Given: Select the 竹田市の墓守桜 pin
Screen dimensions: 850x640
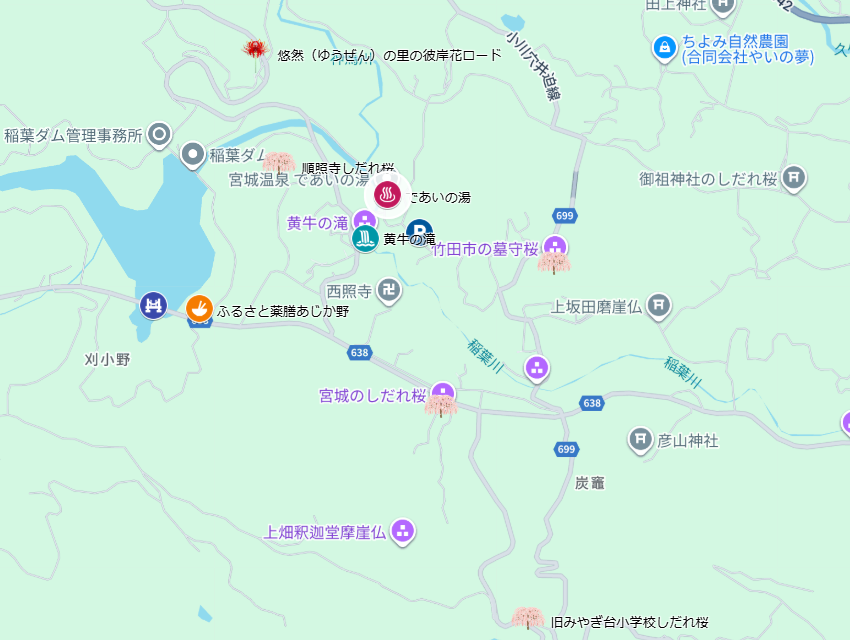Looking at the screenshot, I should [x=555, y=247].
